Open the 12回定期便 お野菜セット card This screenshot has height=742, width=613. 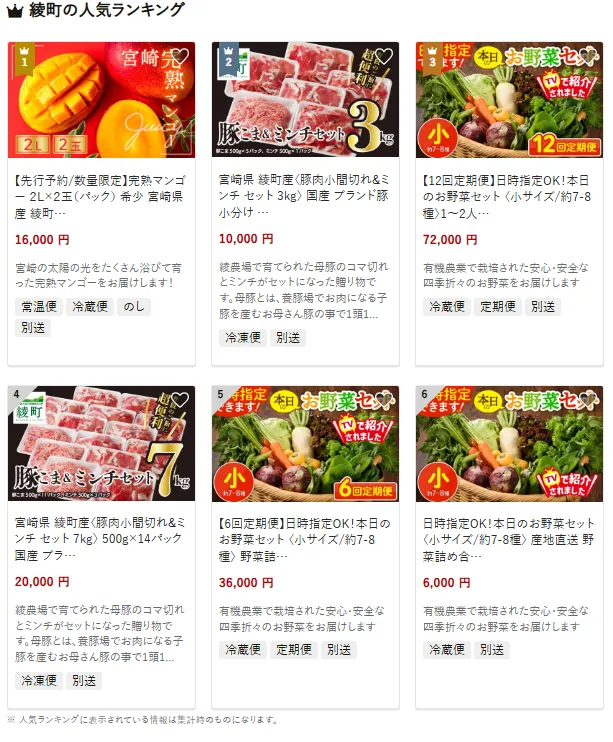[x=508, y=192]
